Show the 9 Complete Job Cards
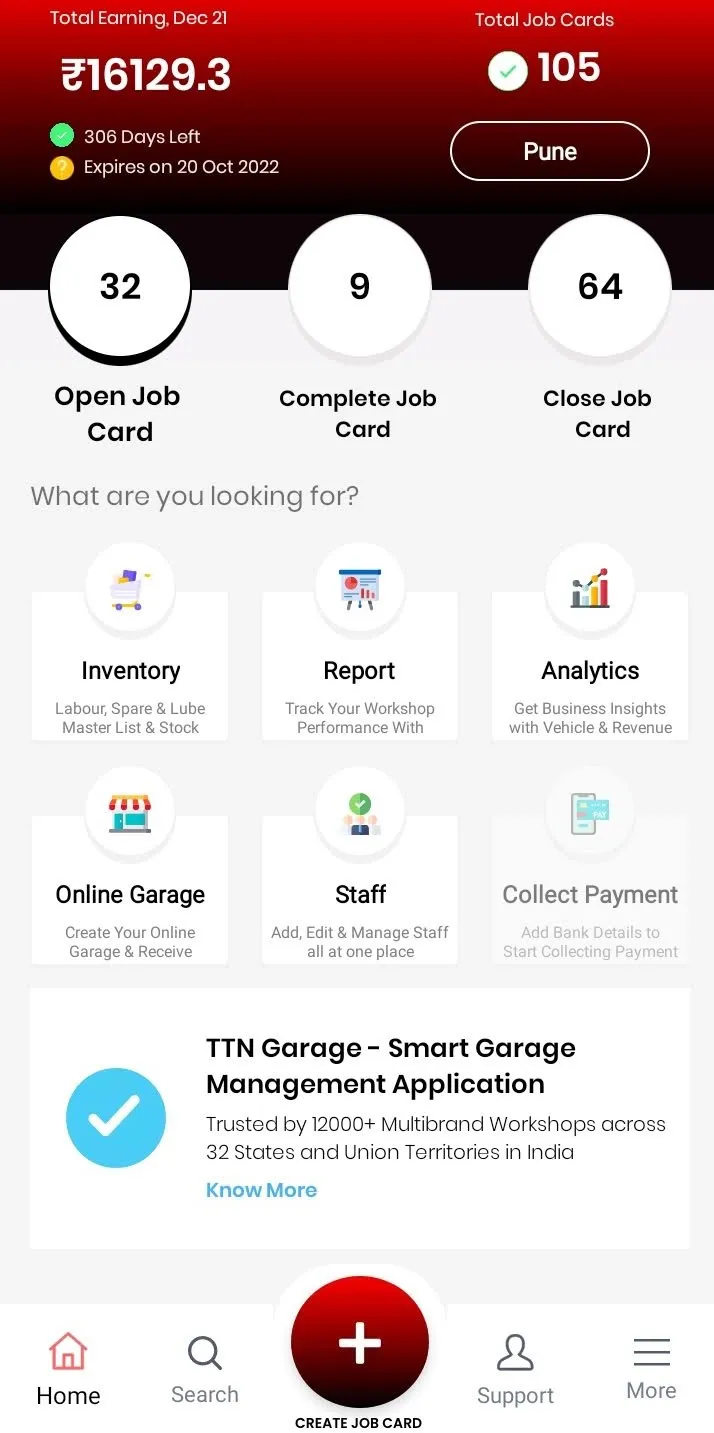Screen dimensions: 714x1433 [359, 287]
